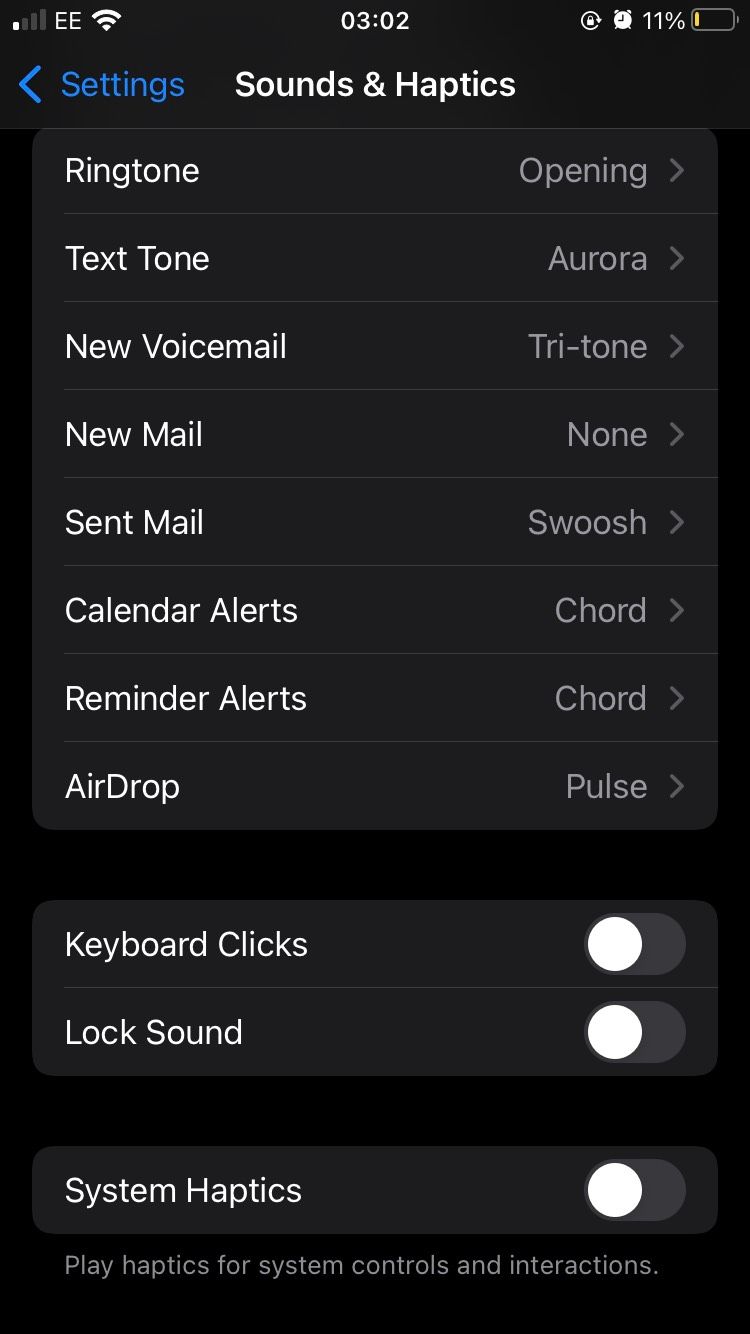Select the New Mail row
Screen dimensions: 750x1334
click(375, 435)
